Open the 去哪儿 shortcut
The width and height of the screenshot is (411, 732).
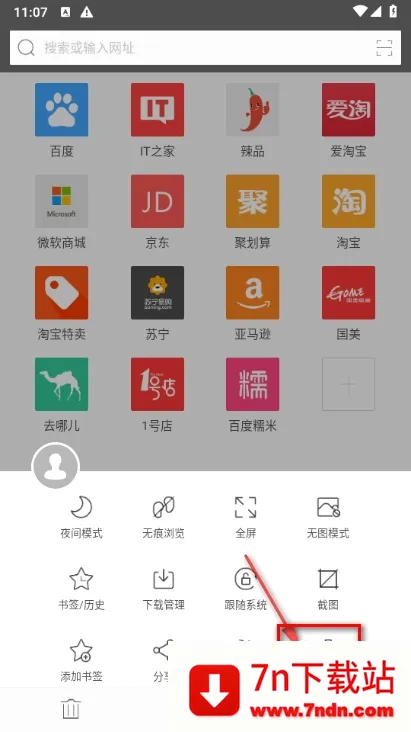pyautogui.click(x=62, y=395)
